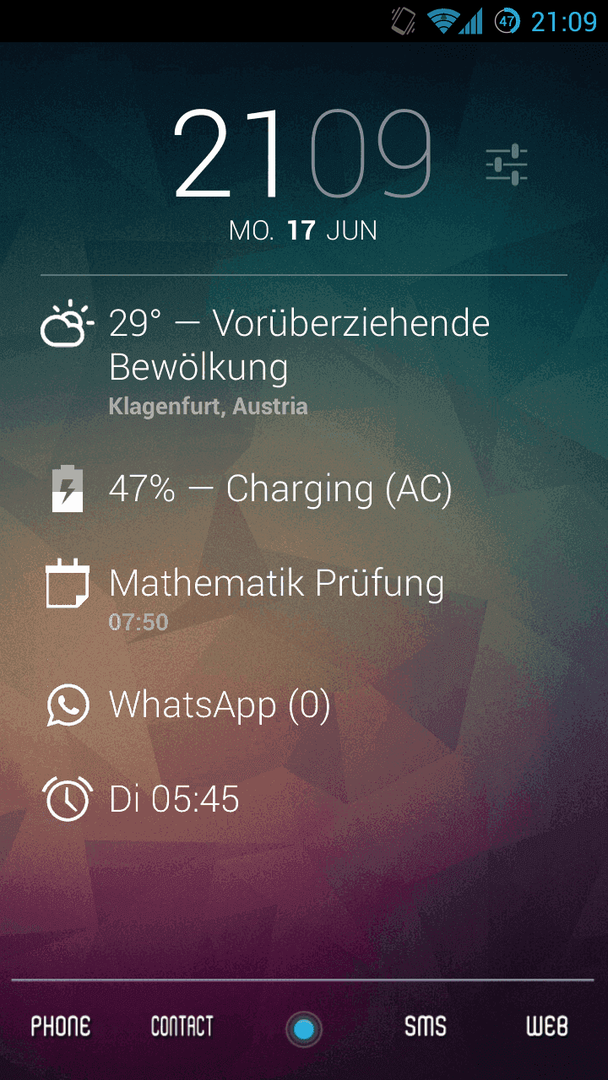Tap the blue circle dock button
Image resolution: width=608 pixels, height=1080 pixels.
(304, 1029)
